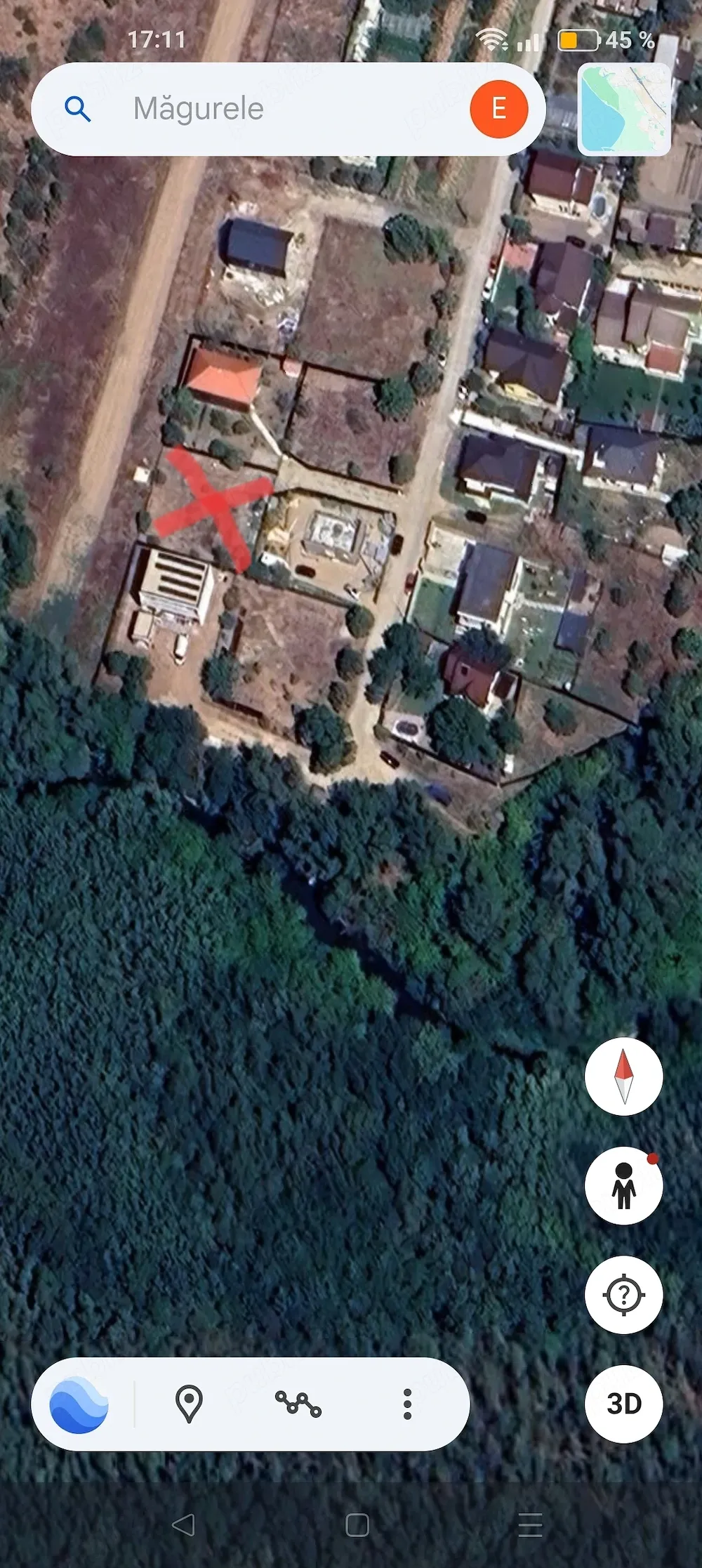Go to the home screen

[x=357, y=1525]
